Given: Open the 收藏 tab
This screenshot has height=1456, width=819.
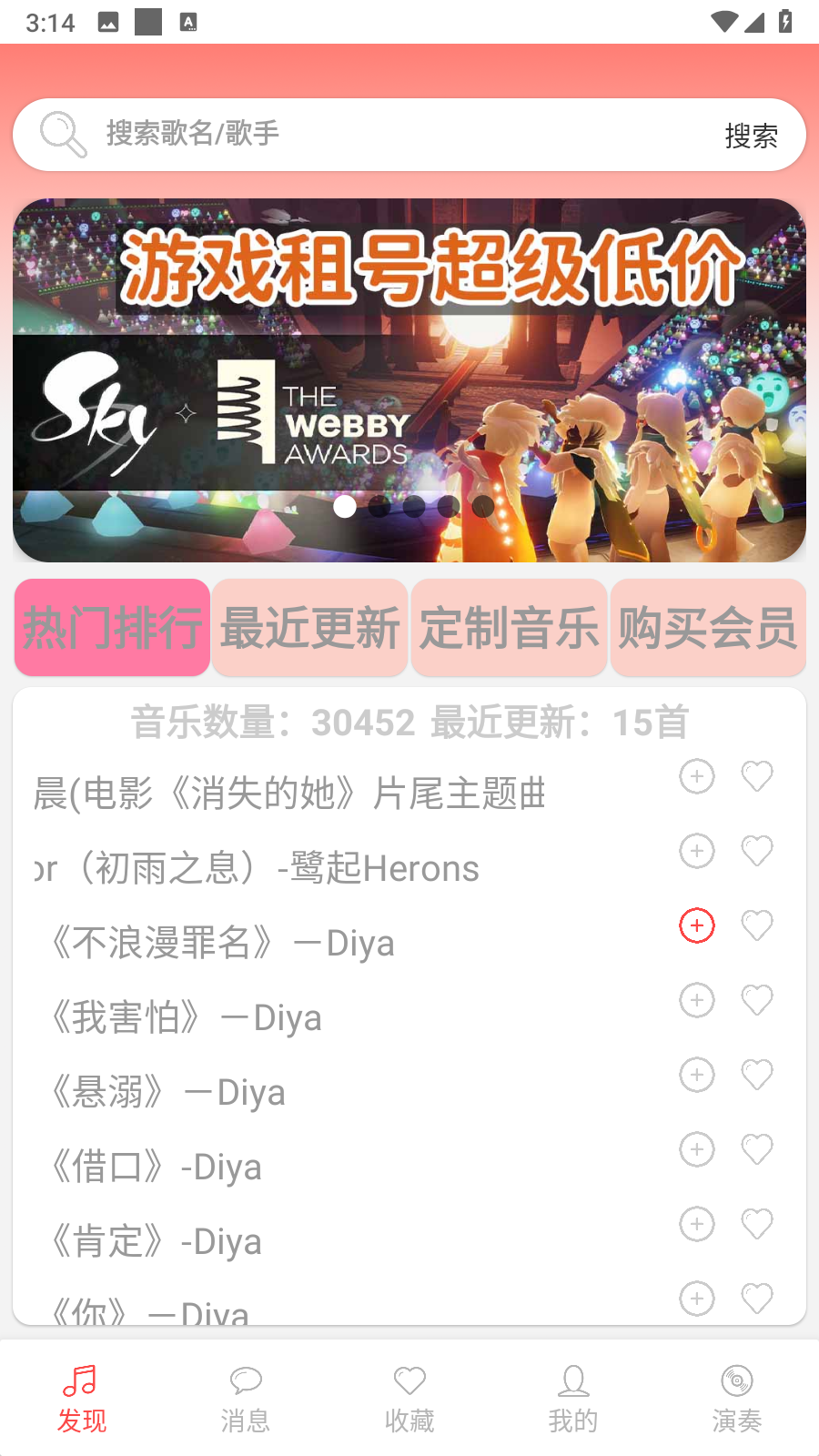Looking at the screenshot, I should [x=409, y=1399].
